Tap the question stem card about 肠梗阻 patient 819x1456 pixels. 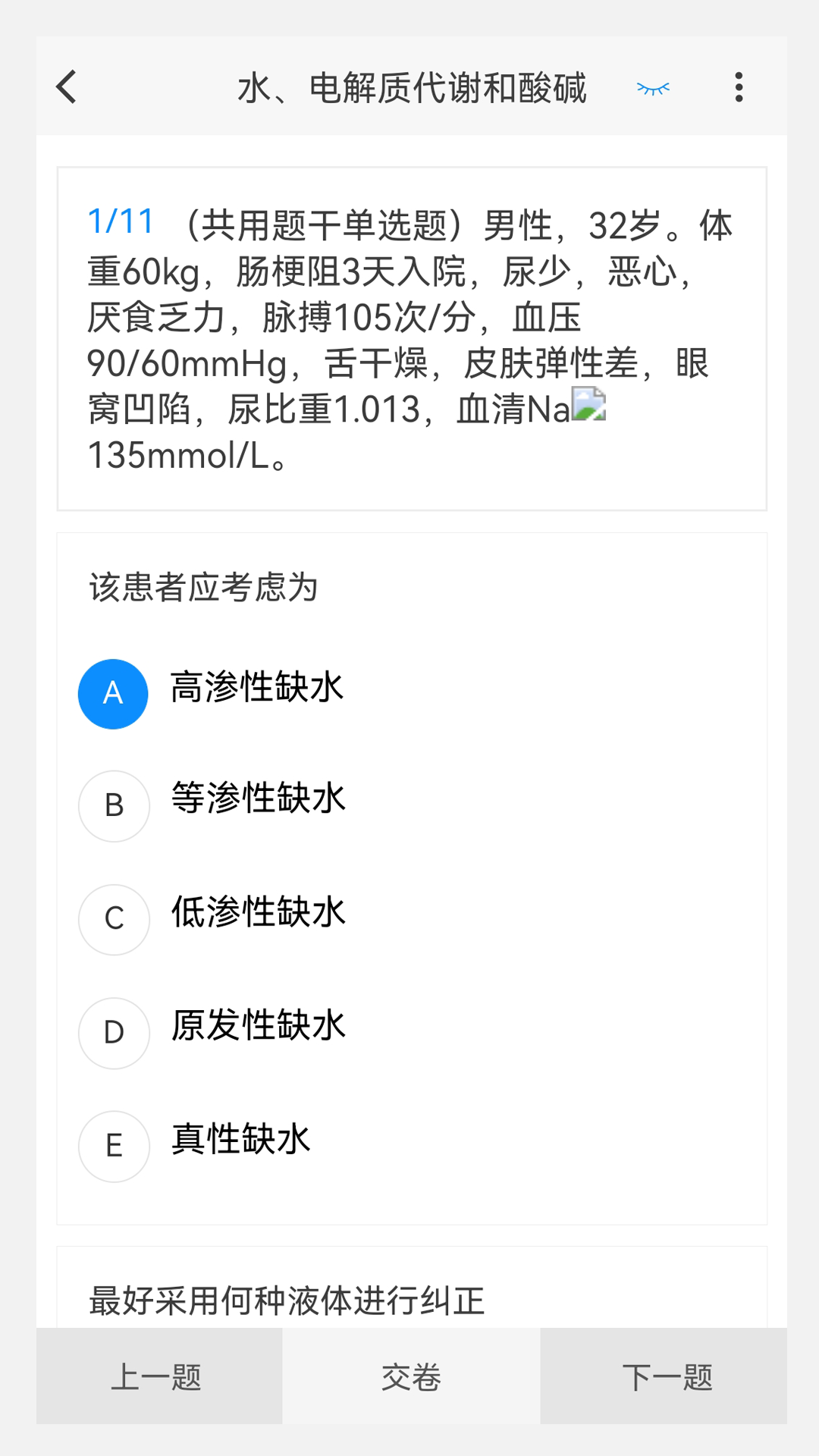pos(409,337)
